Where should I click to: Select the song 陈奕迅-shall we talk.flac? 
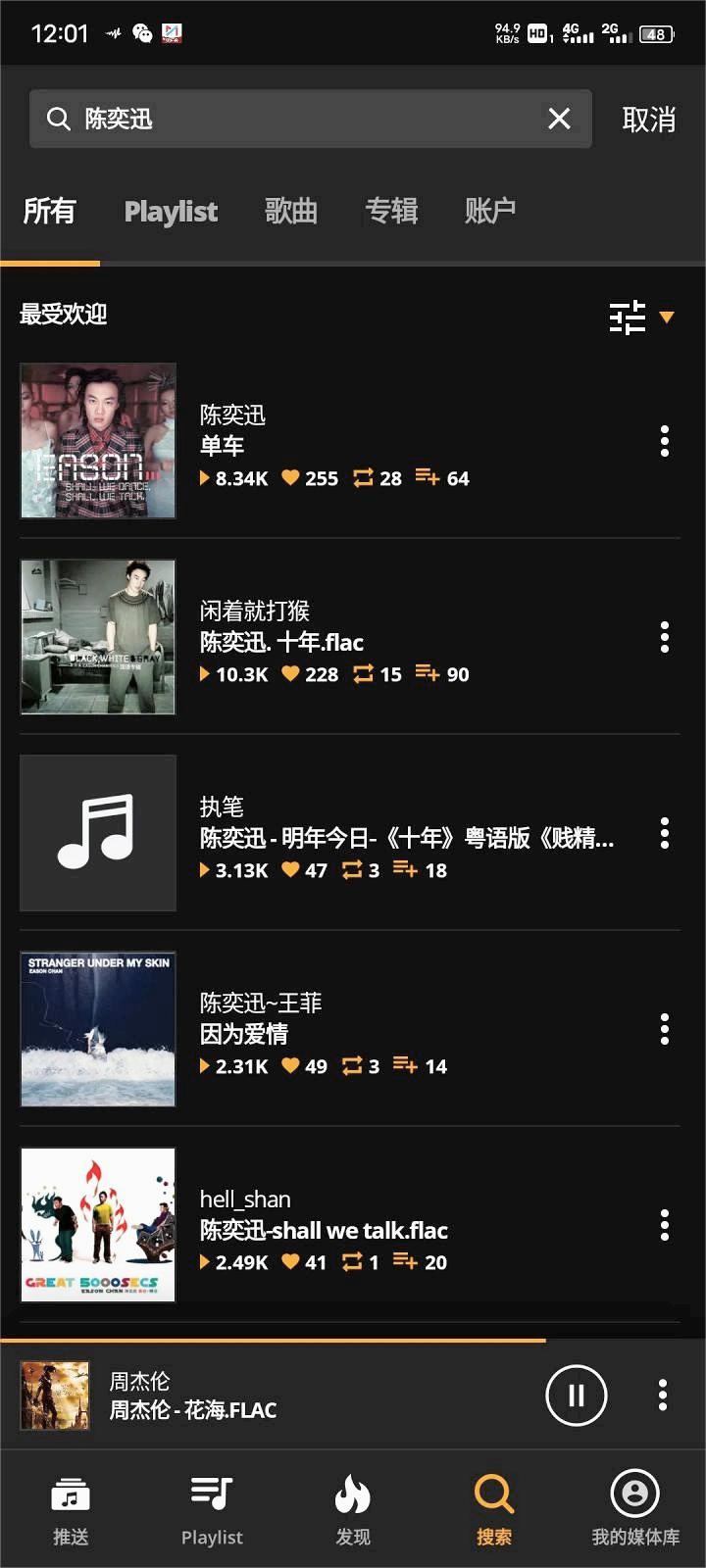324,1230
